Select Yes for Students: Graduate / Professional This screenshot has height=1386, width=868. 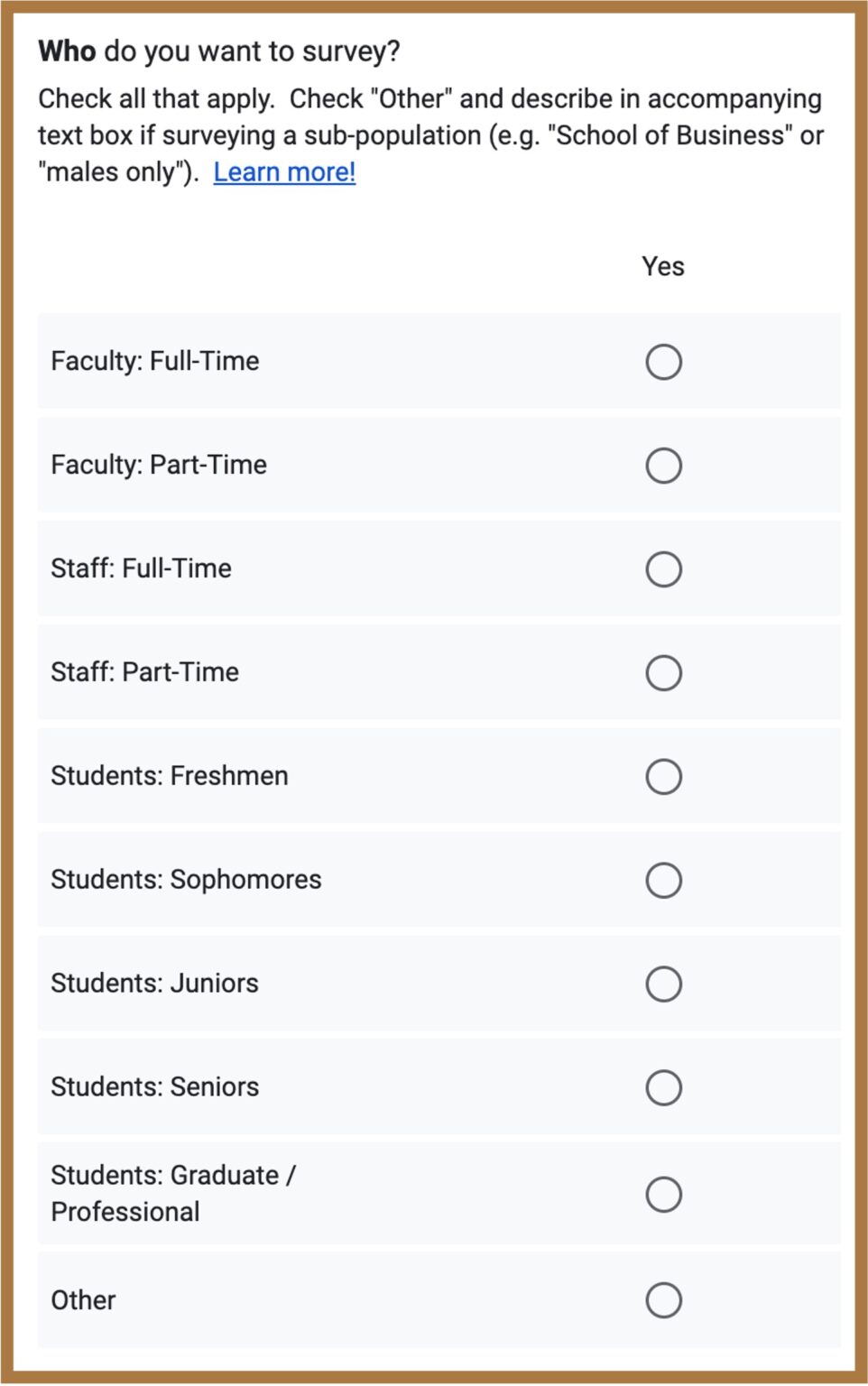[x=663, y=1193]
